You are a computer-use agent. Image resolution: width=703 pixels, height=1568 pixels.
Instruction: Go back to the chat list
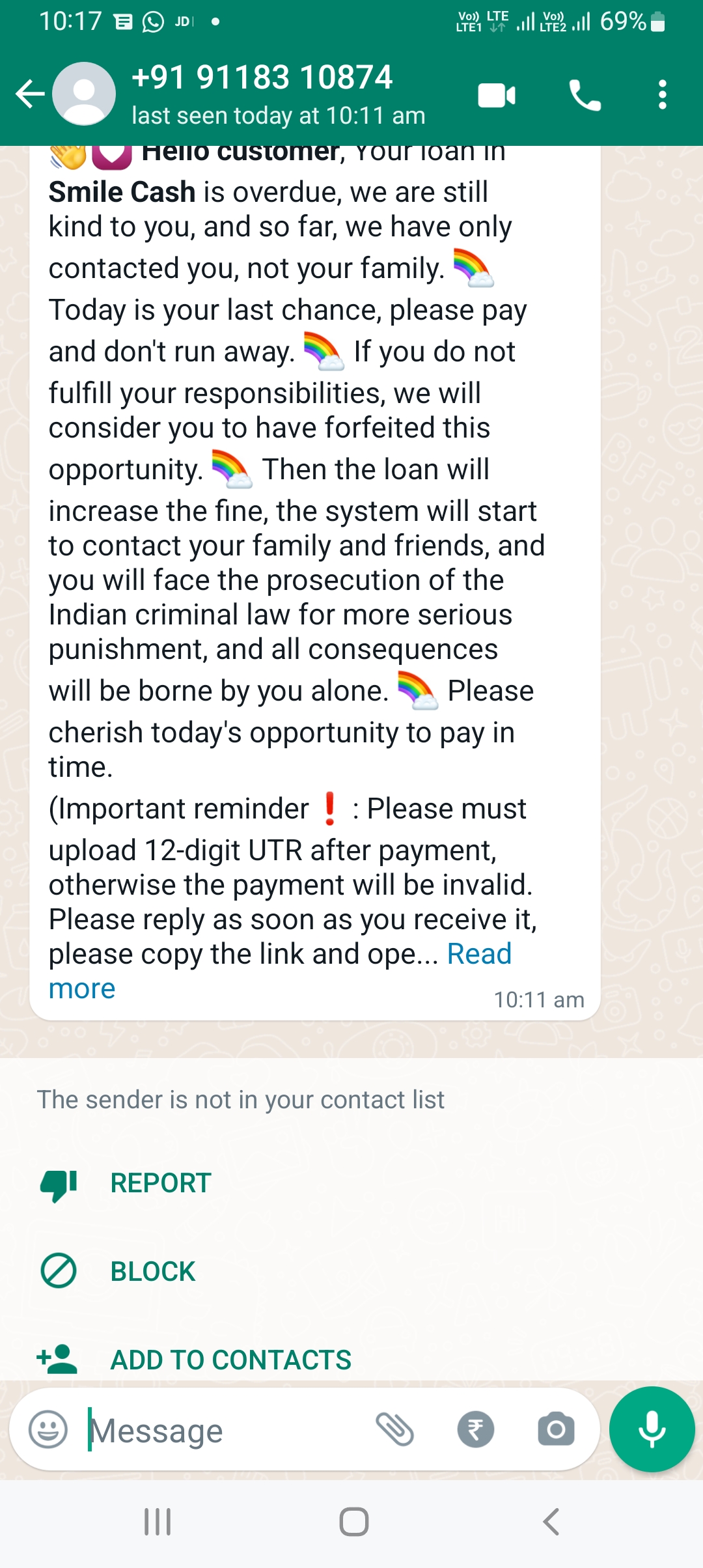(x=29, y=94)
